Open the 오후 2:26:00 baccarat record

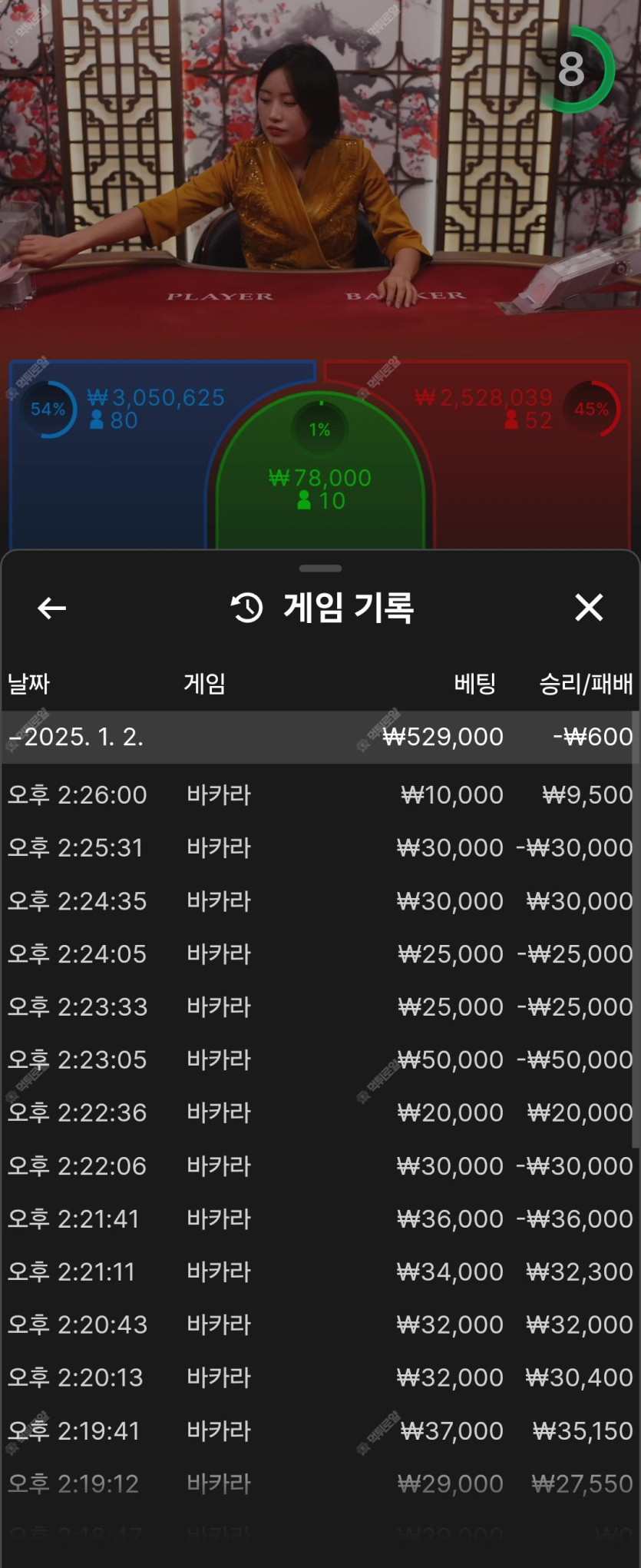[319, 794]
